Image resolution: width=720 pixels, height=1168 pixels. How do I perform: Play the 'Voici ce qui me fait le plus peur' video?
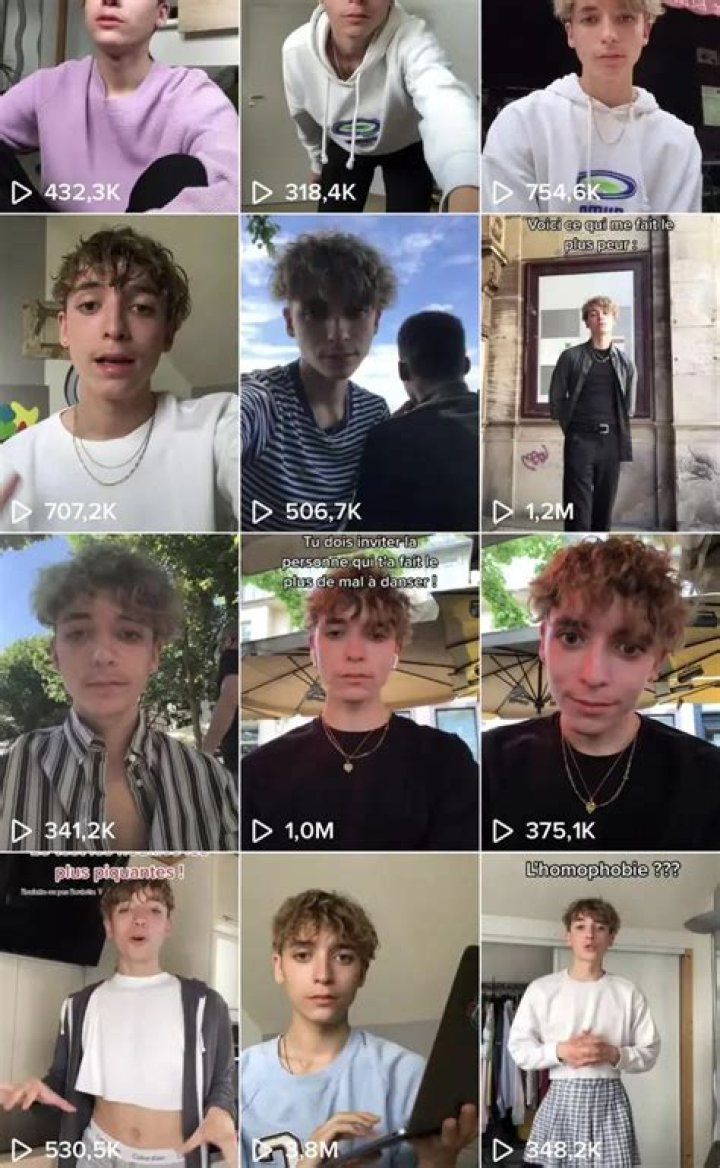600,373
